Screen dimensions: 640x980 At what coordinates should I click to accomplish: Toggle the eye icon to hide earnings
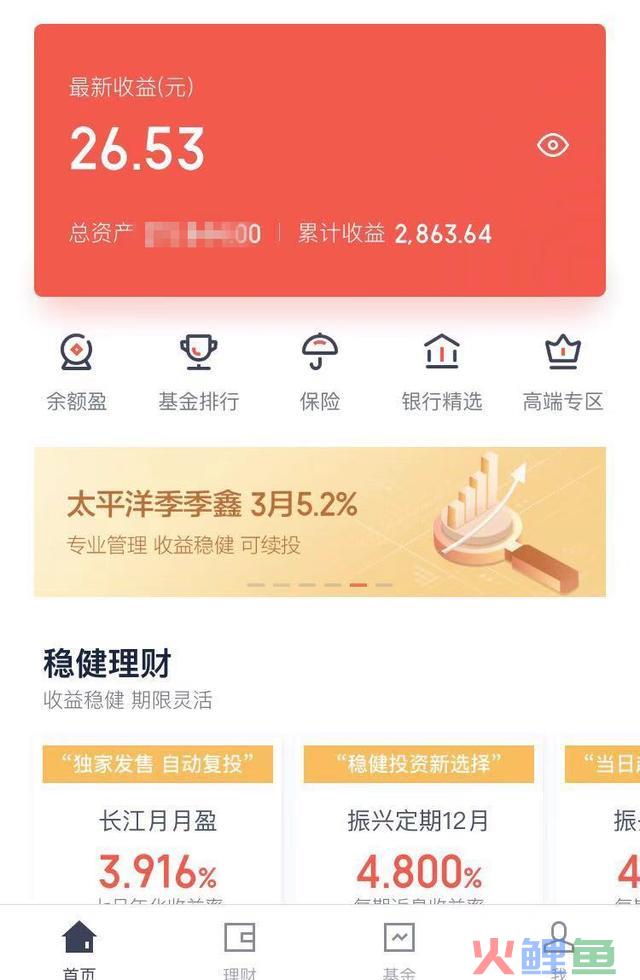553,146
